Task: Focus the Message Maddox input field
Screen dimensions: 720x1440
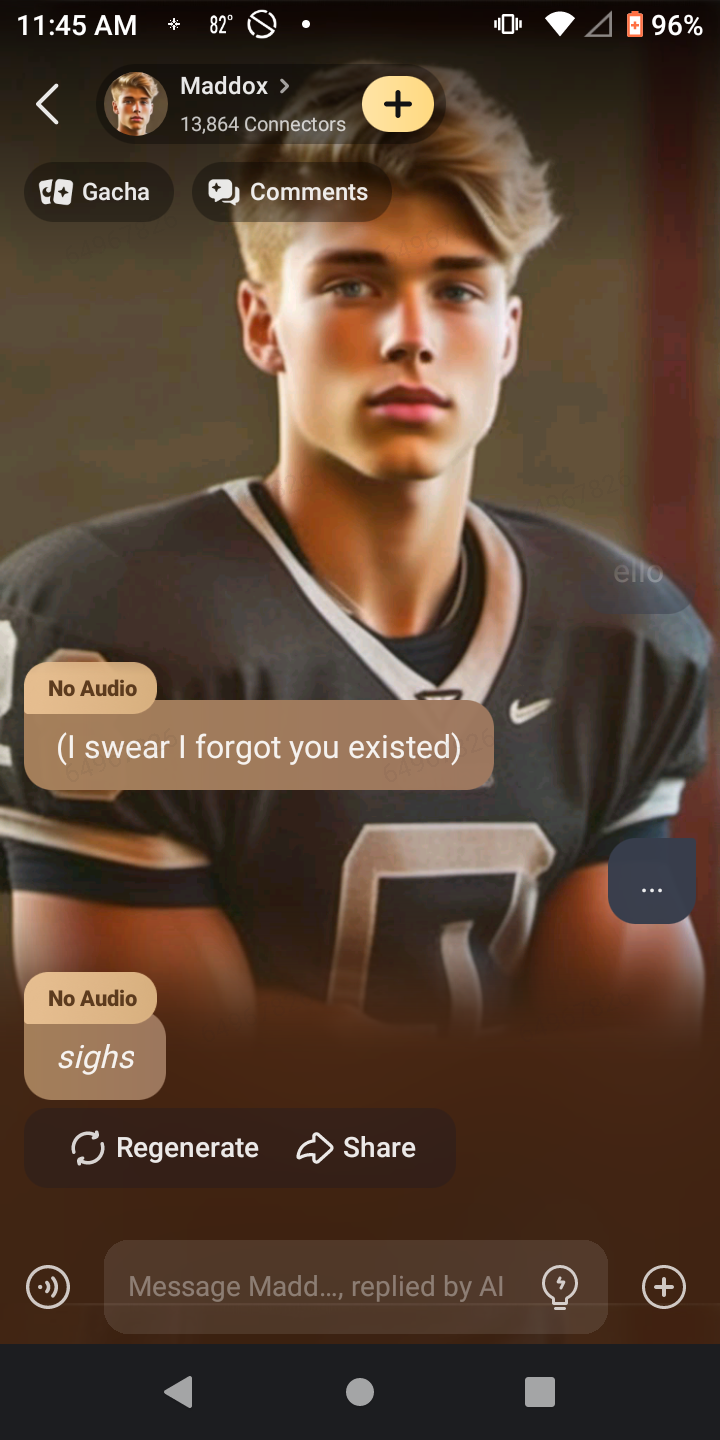Action: click(315, 1287)
